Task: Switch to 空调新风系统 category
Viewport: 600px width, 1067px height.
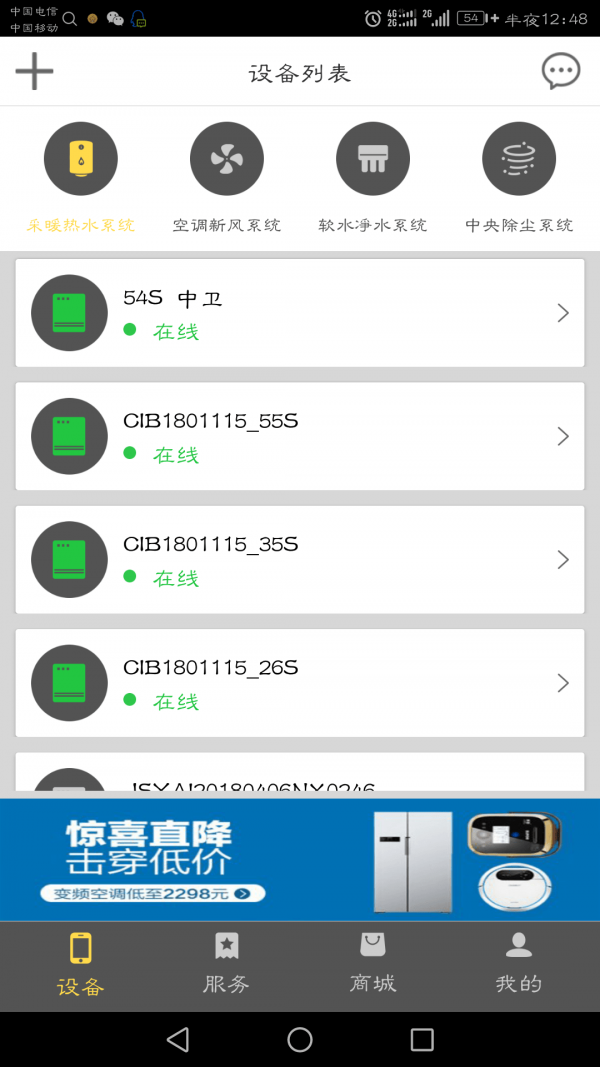Action: [227, 177]
